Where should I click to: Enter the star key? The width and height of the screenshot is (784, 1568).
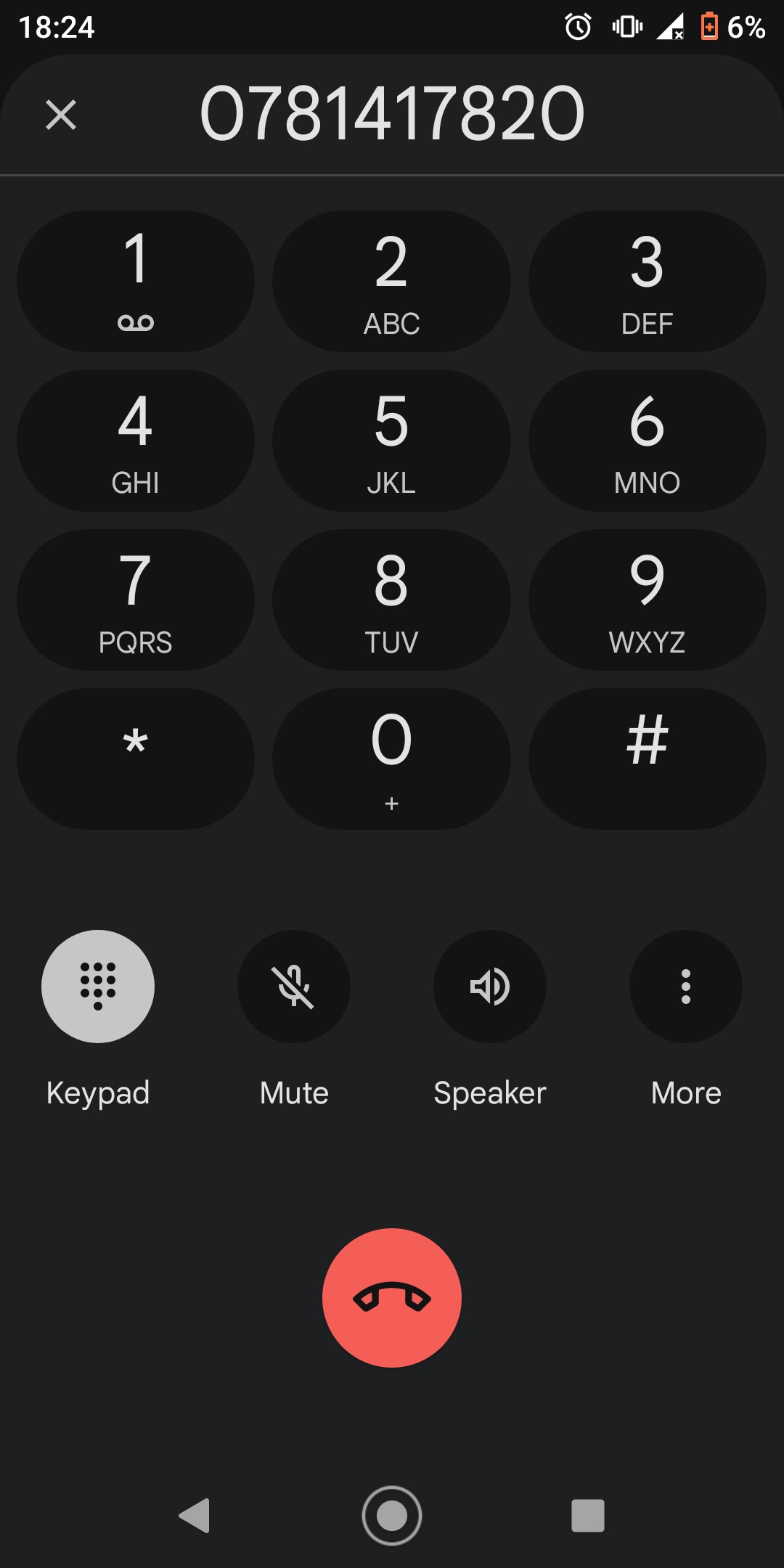[136, 759]
